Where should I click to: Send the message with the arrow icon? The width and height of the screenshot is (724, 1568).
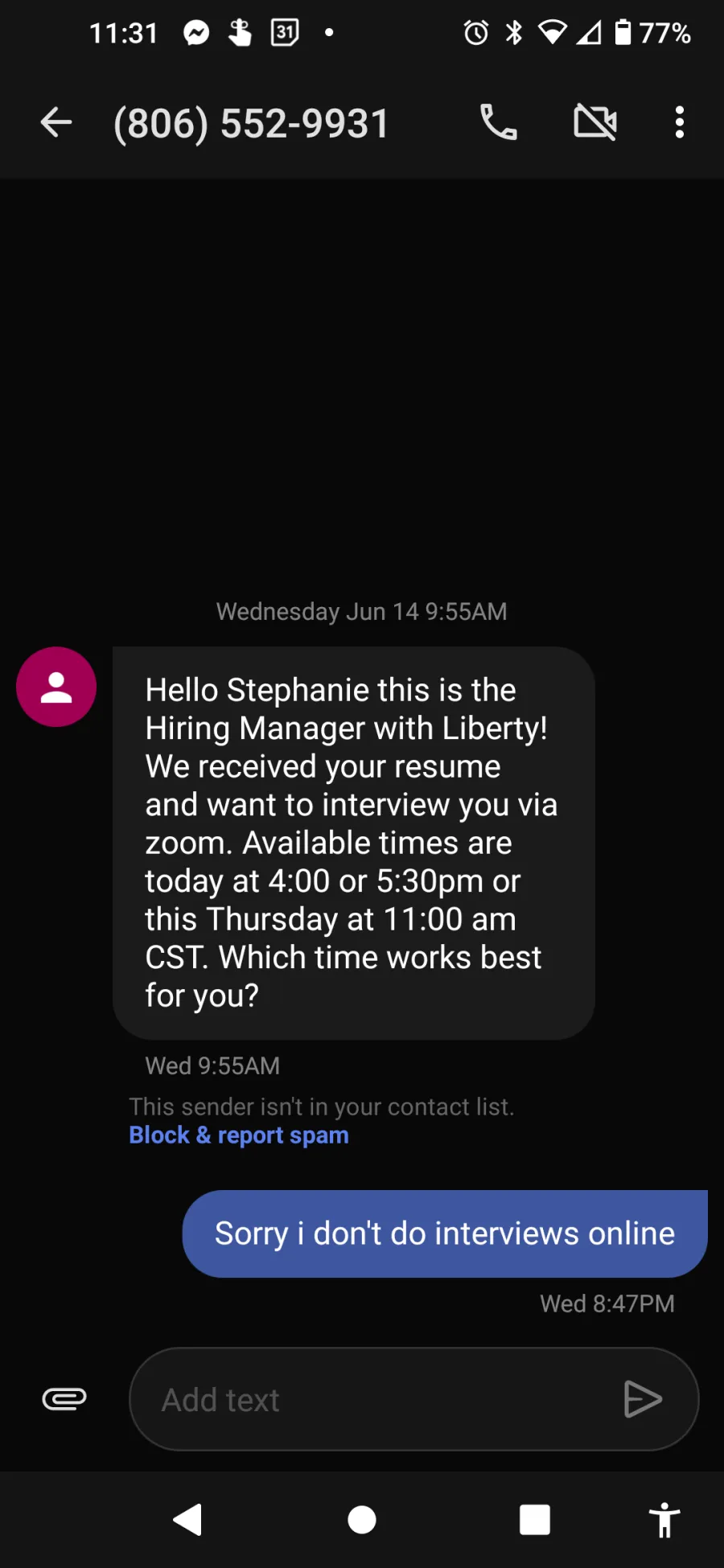click(643, 1399)
